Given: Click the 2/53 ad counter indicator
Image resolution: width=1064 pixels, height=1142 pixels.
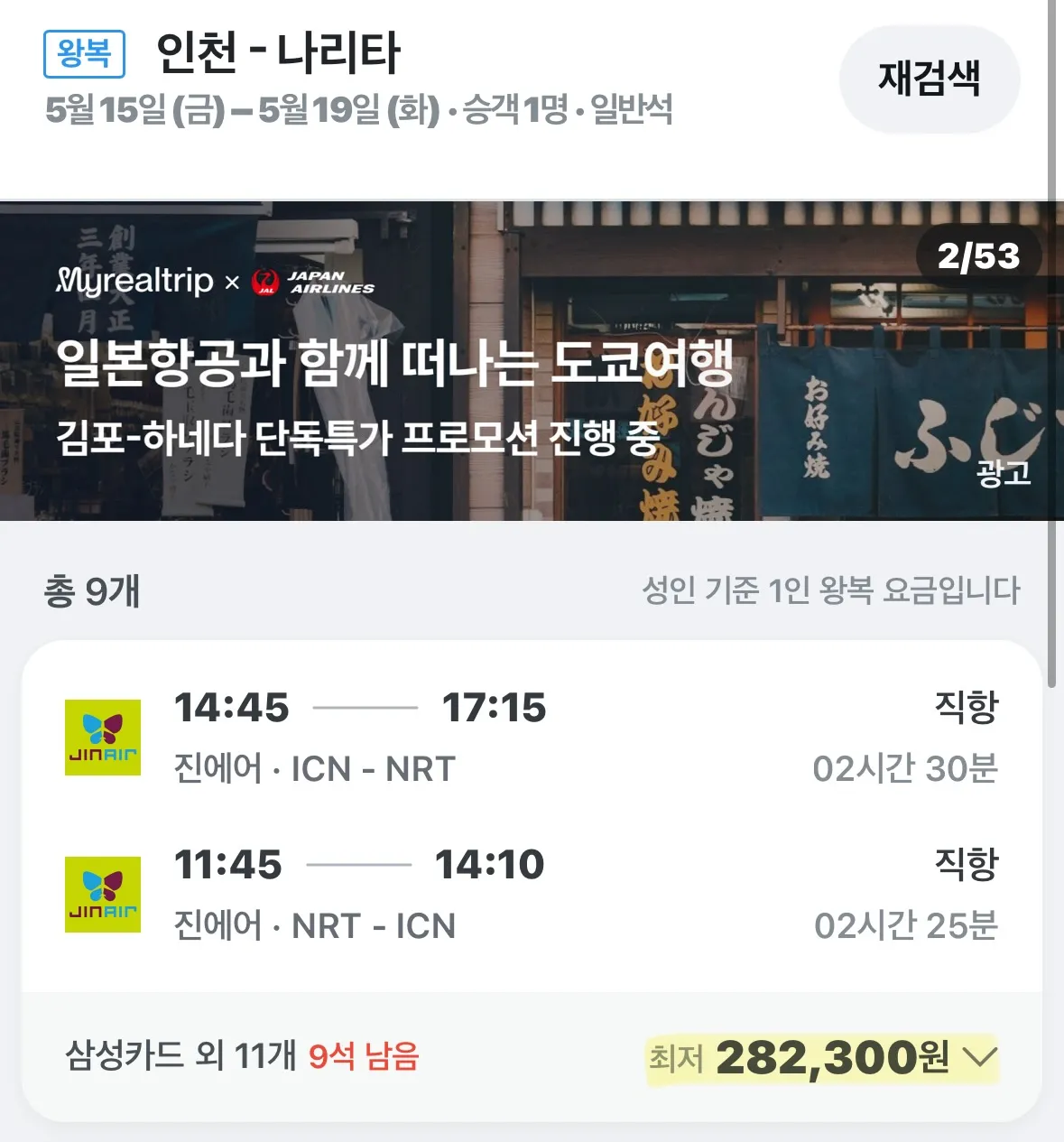Looking at the screenshot, I should [979, 255].
